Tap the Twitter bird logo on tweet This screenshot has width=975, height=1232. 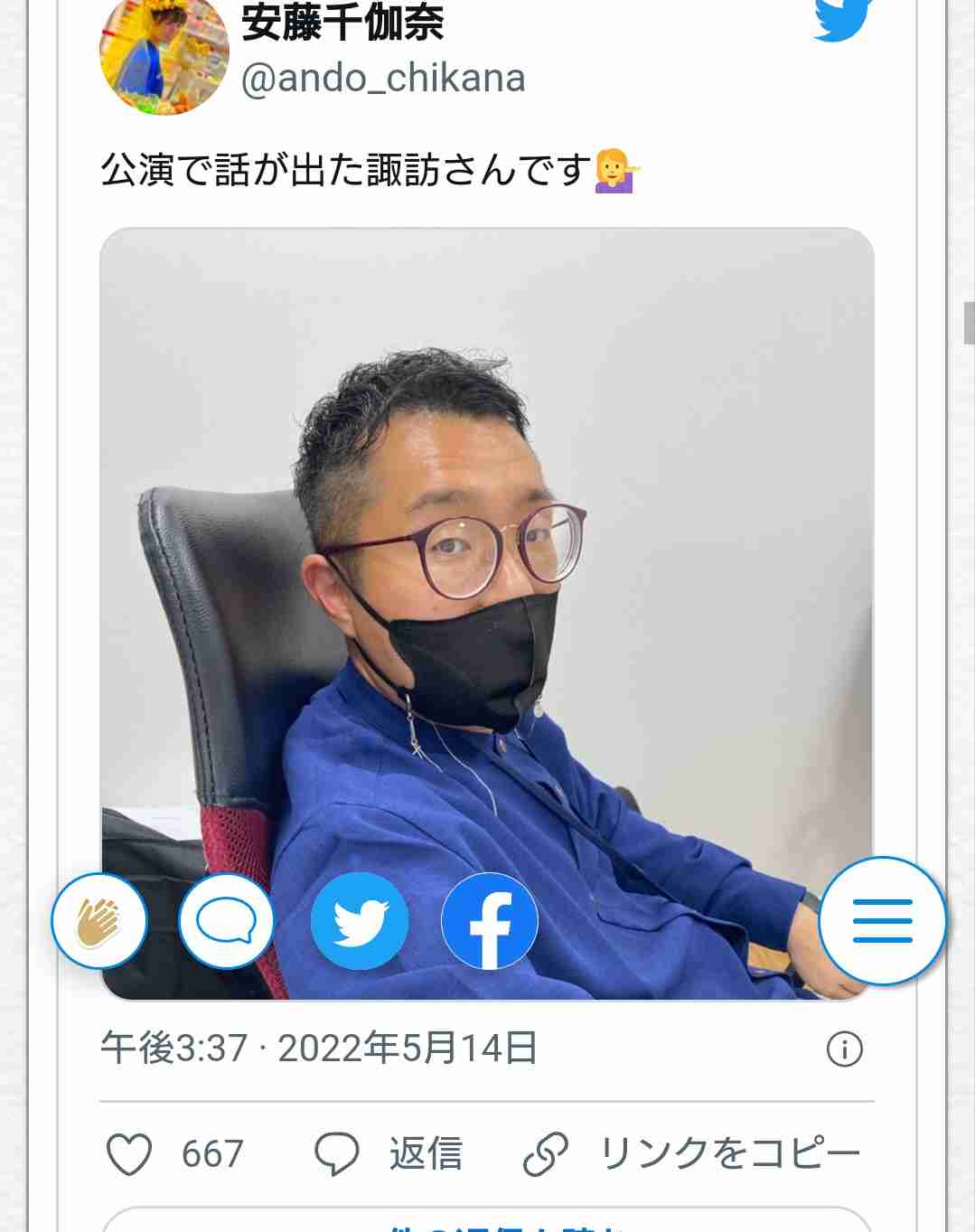coord(842,18)
